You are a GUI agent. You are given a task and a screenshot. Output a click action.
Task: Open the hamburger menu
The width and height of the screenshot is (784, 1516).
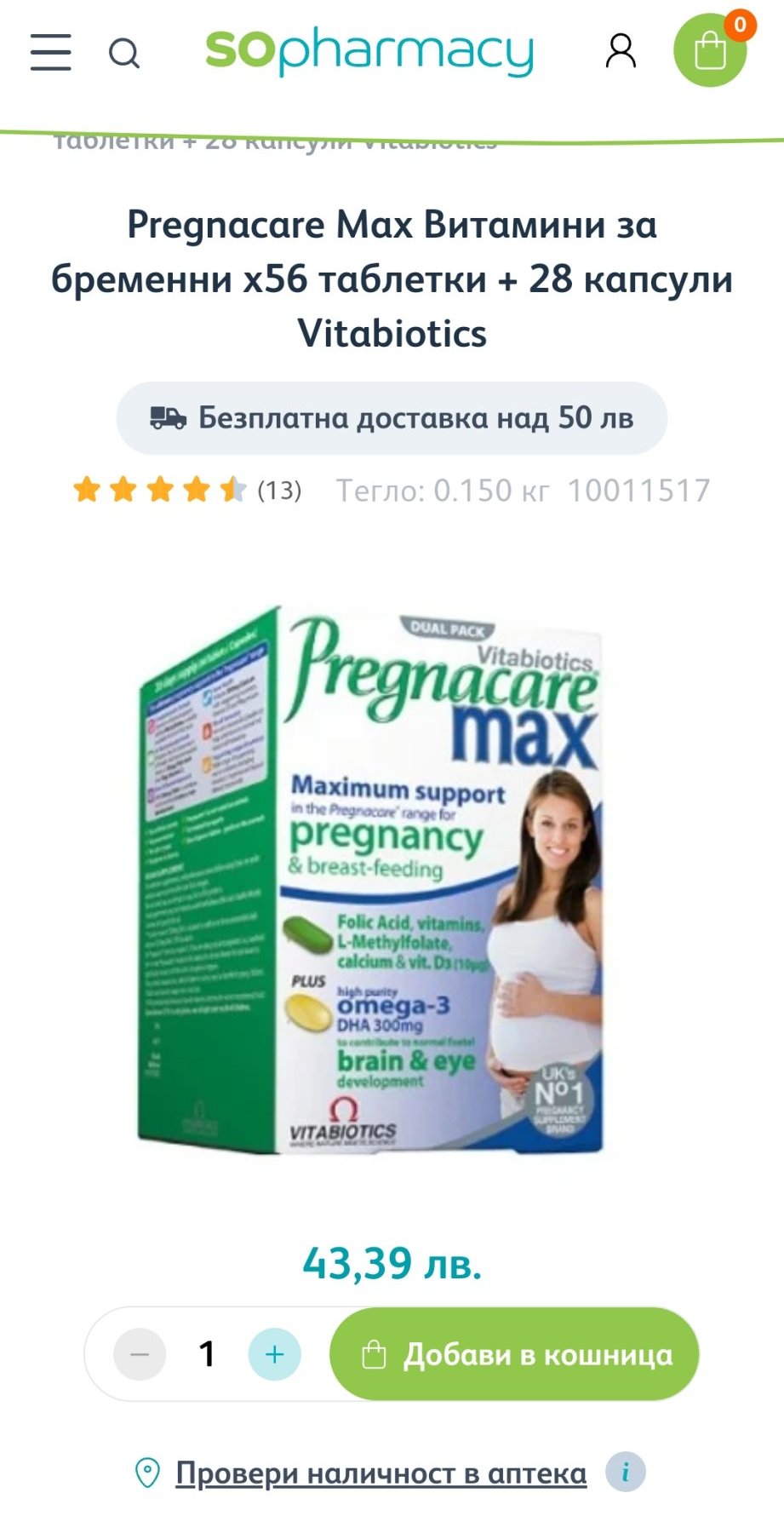(x=51, y=52)
